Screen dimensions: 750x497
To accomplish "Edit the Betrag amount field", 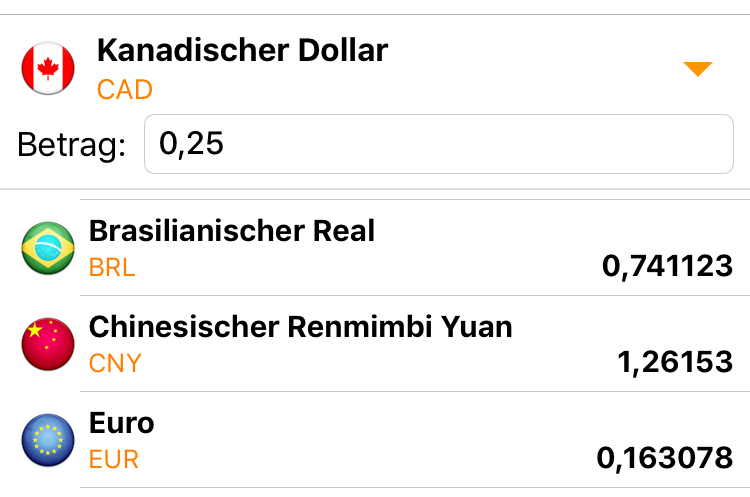I will (440, 145).
